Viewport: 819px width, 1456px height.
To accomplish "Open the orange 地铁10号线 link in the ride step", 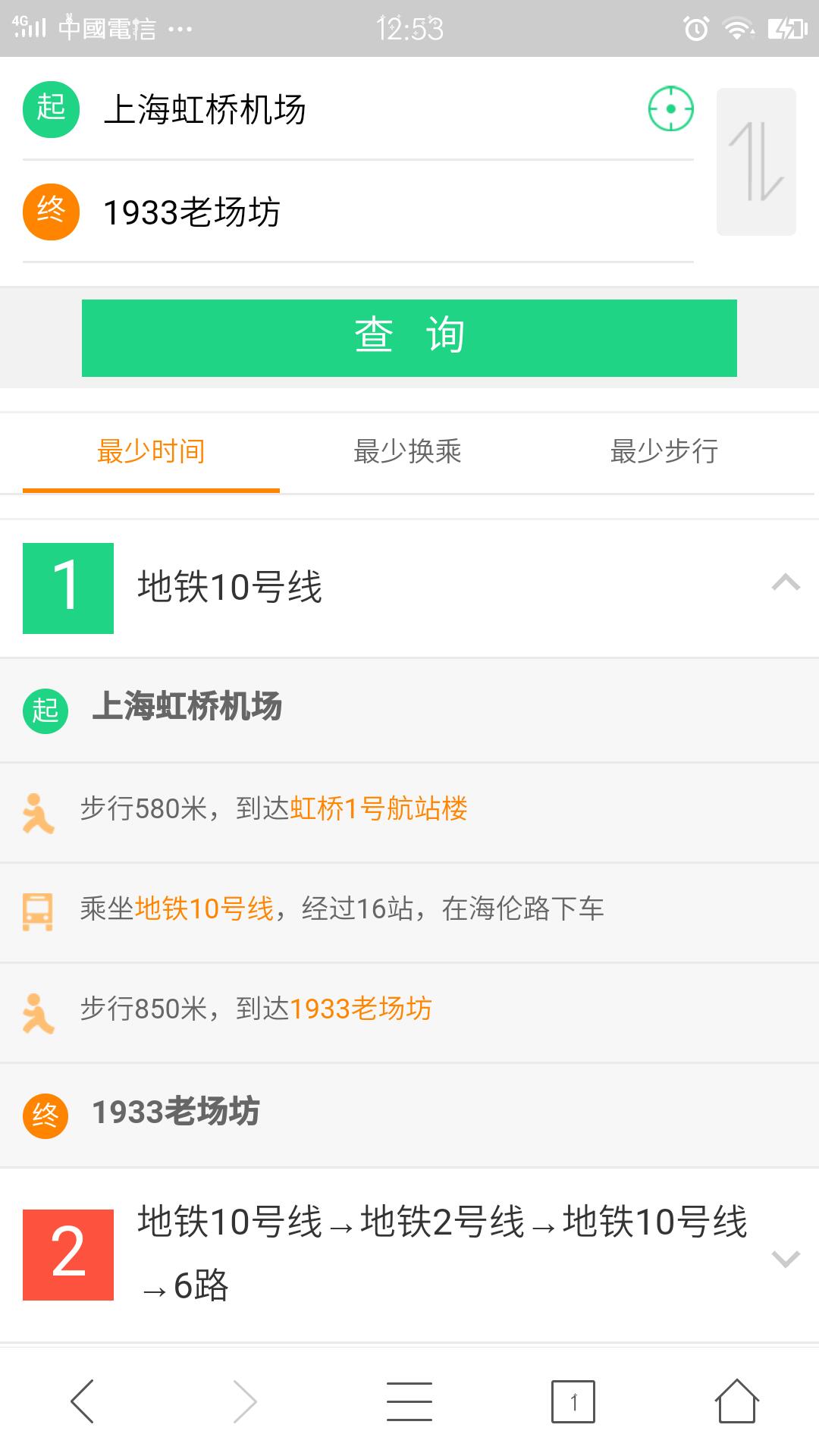I will click(204, 908).
